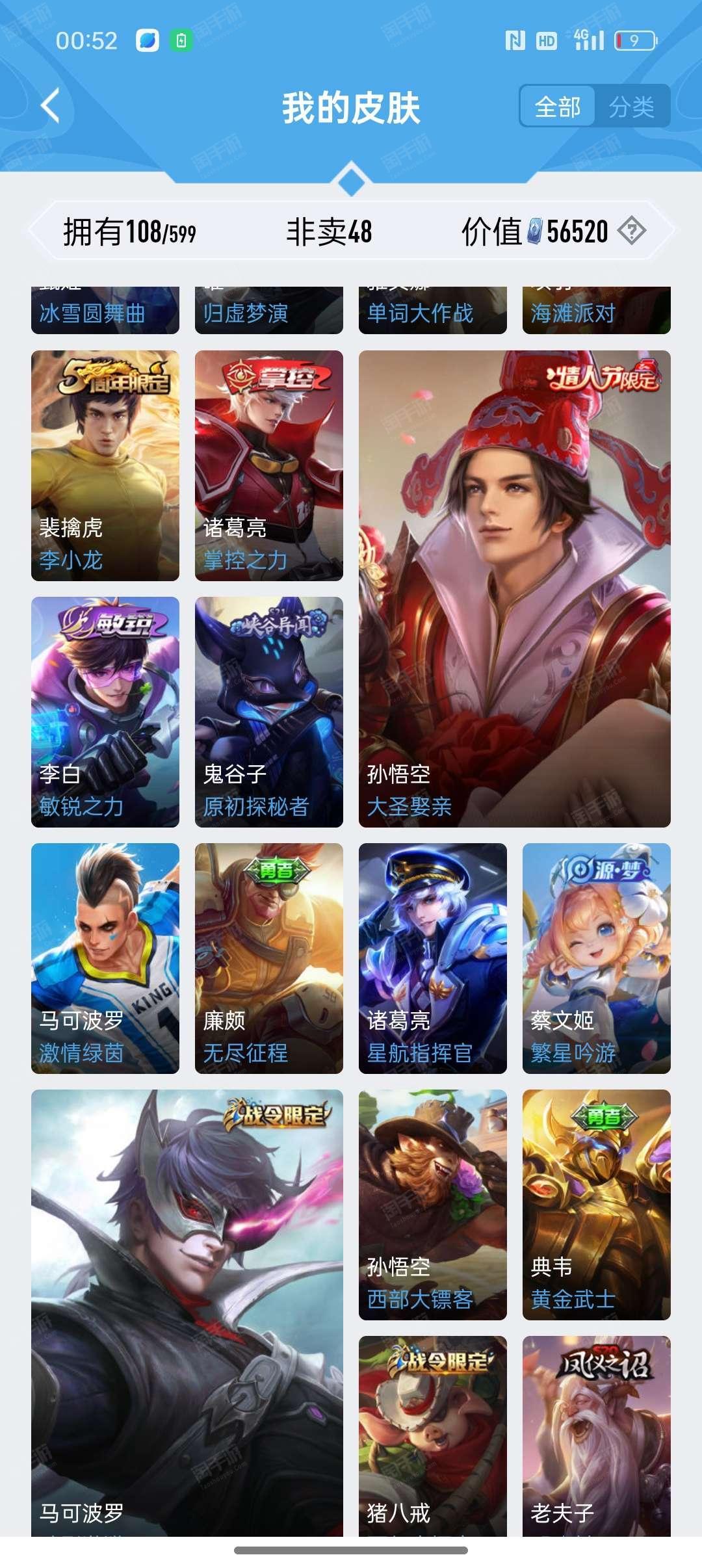The width and height of the screenshot is (702, 1568).
Task: Switch to the 分类 view
Action: pos(631,107)
